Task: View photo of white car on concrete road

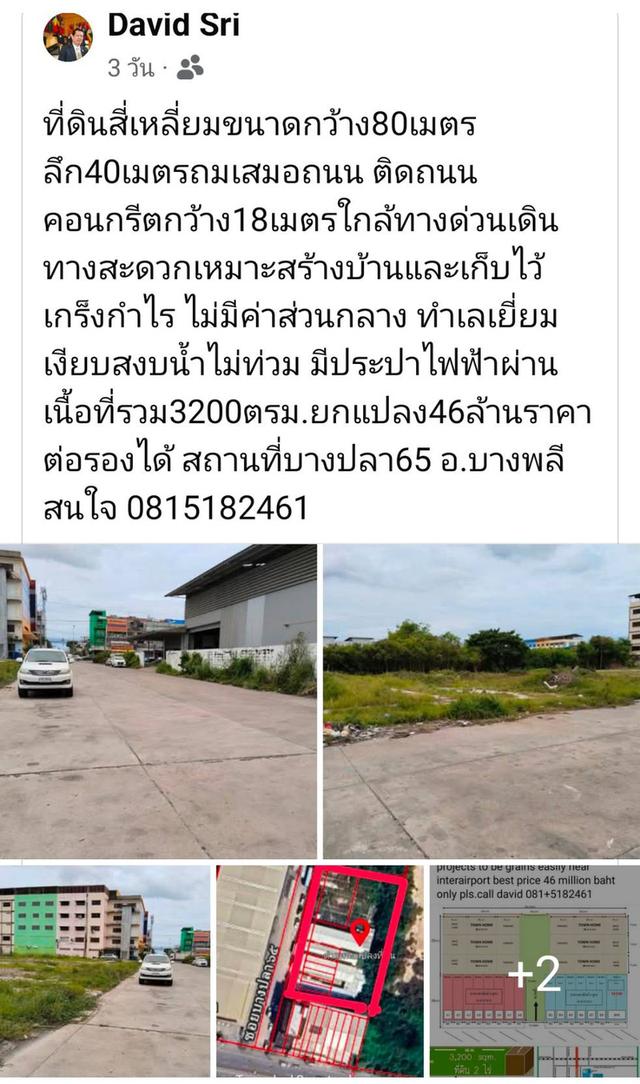Action: 159,700
